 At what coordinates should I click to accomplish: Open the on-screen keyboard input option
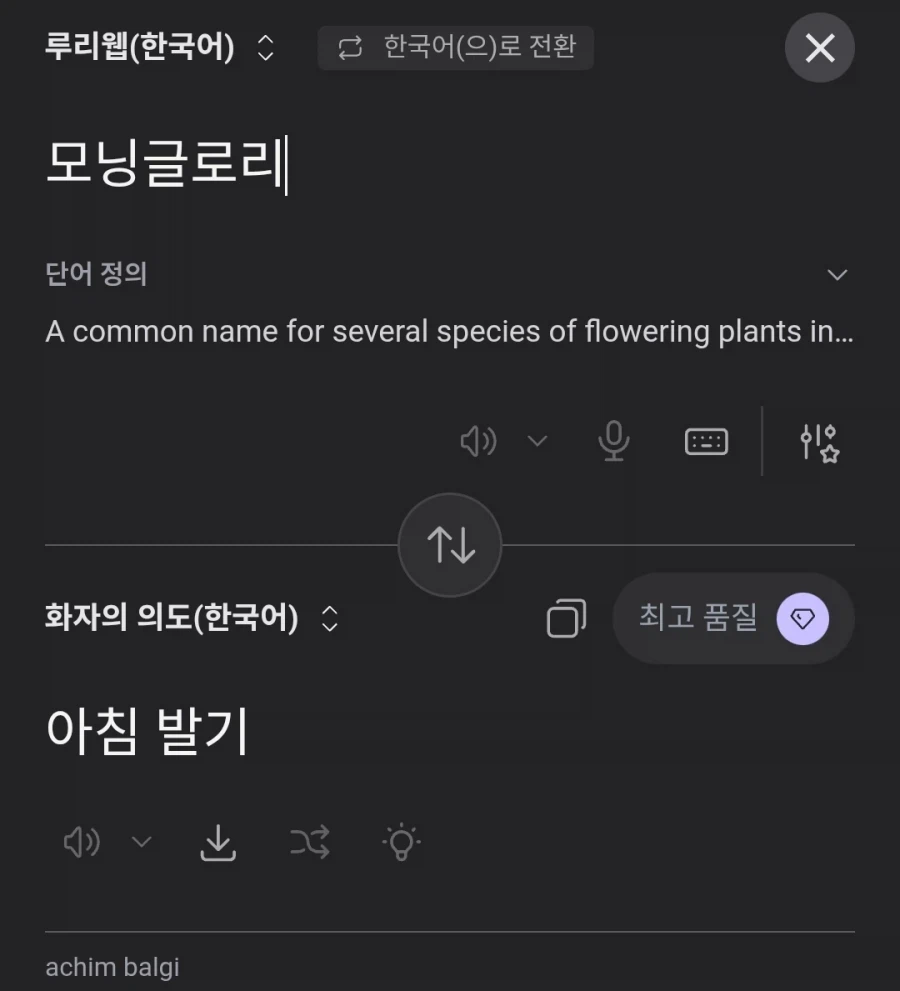click(706, 441)
